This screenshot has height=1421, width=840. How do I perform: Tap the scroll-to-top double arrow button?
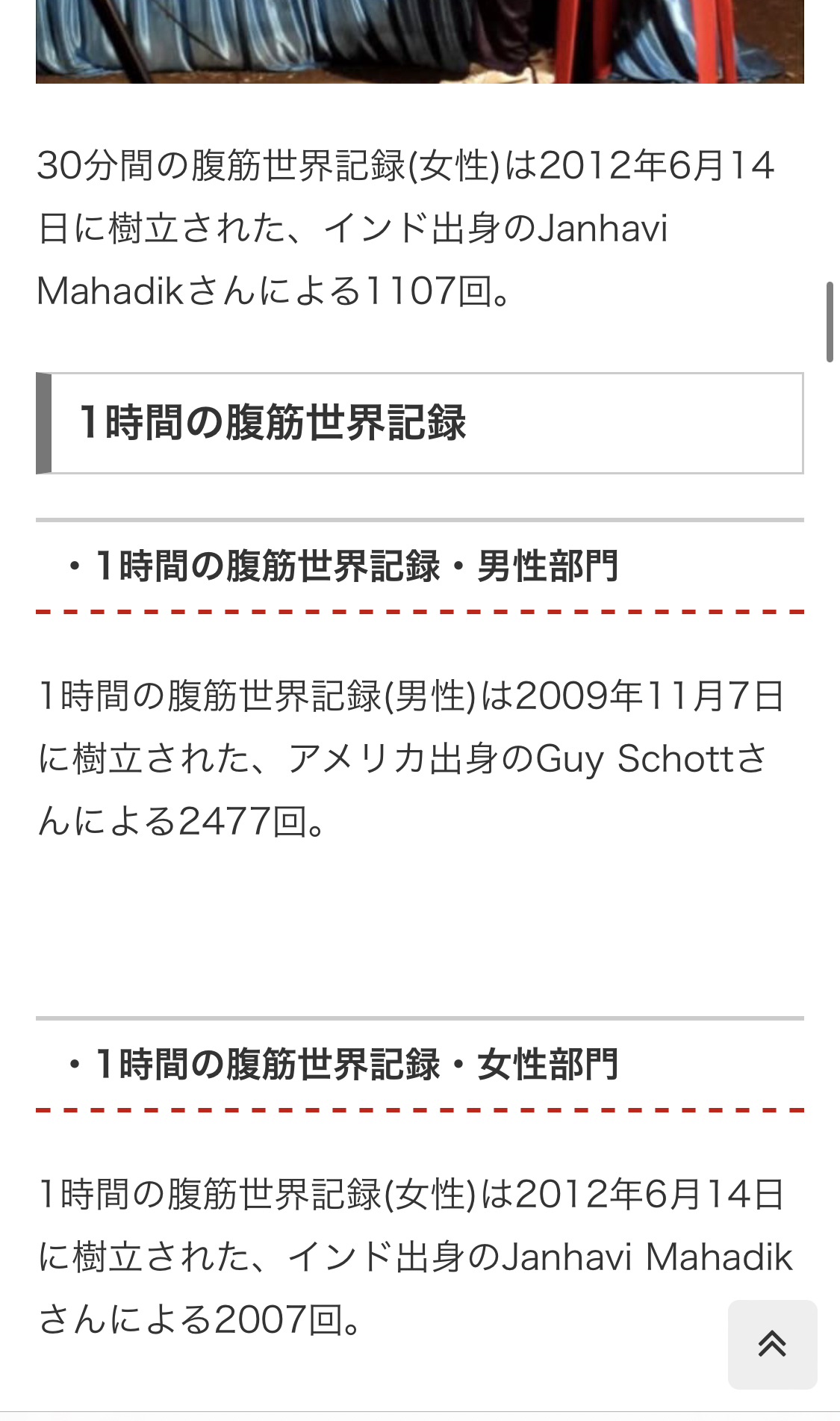(x=772, y=1344)
